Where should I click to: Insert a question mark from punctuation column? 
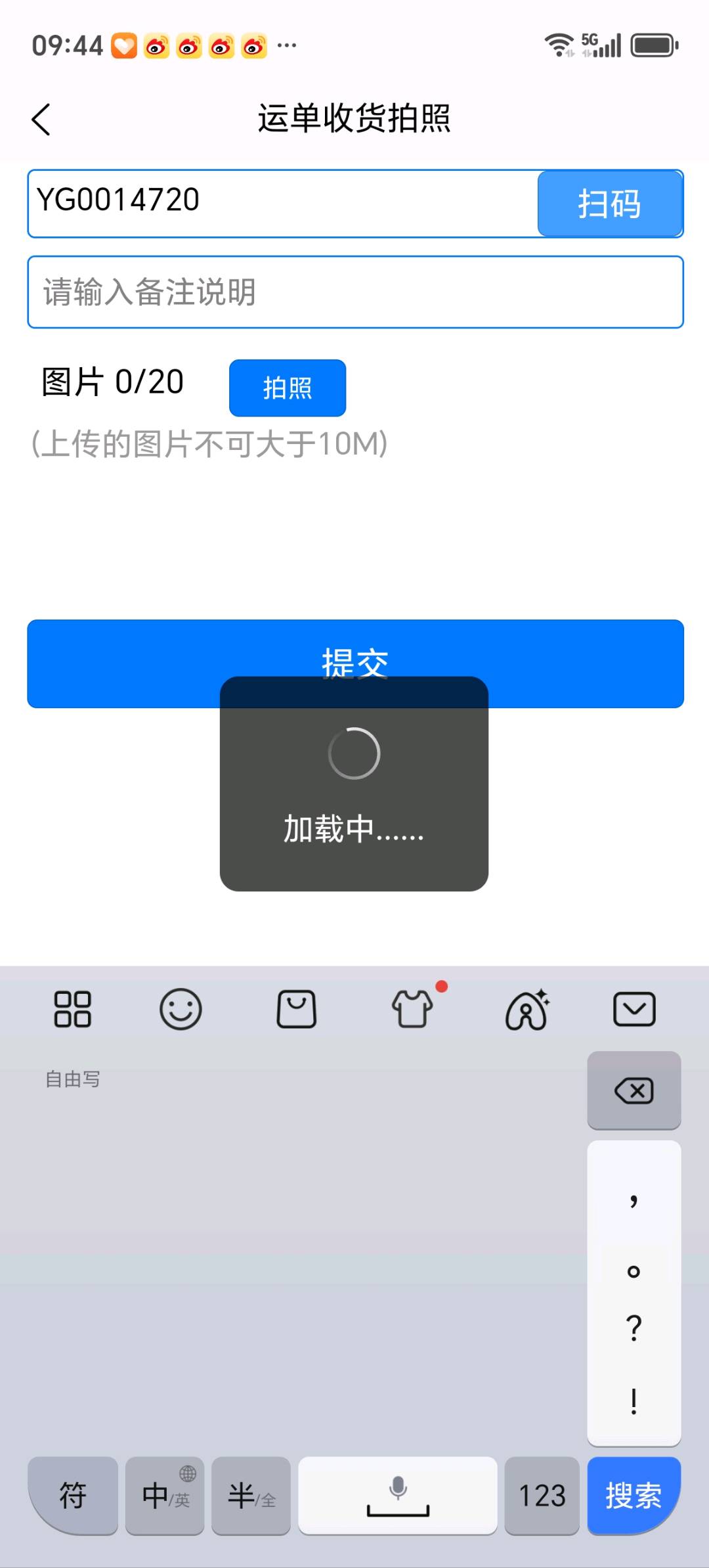pyautogui.click(x=634, y=1328)
